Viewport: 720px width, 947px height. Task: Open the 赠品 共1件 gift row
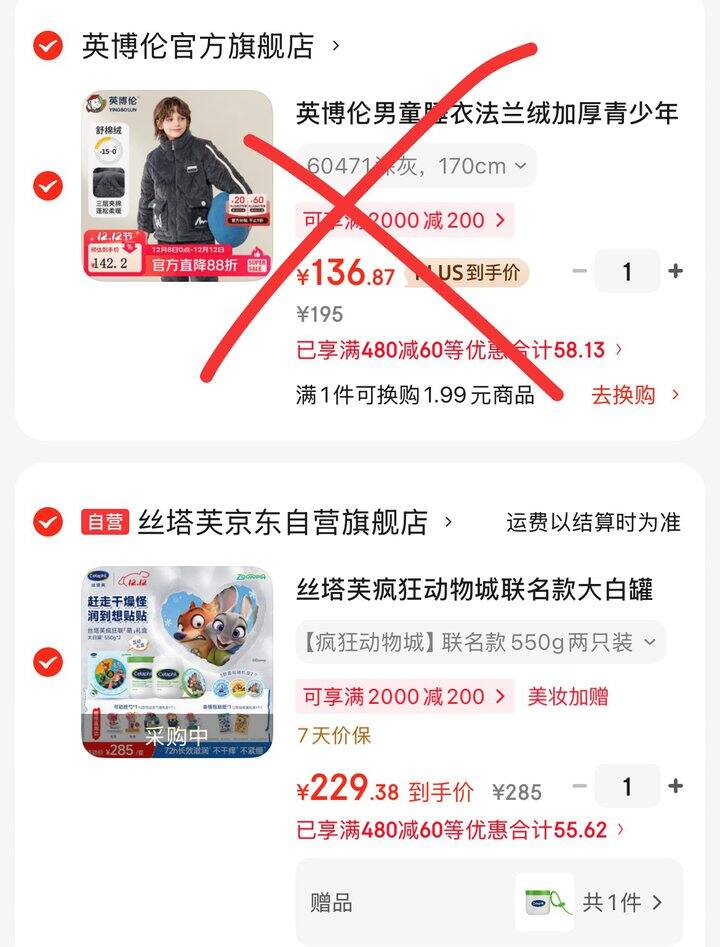click(x=489, y=902)
